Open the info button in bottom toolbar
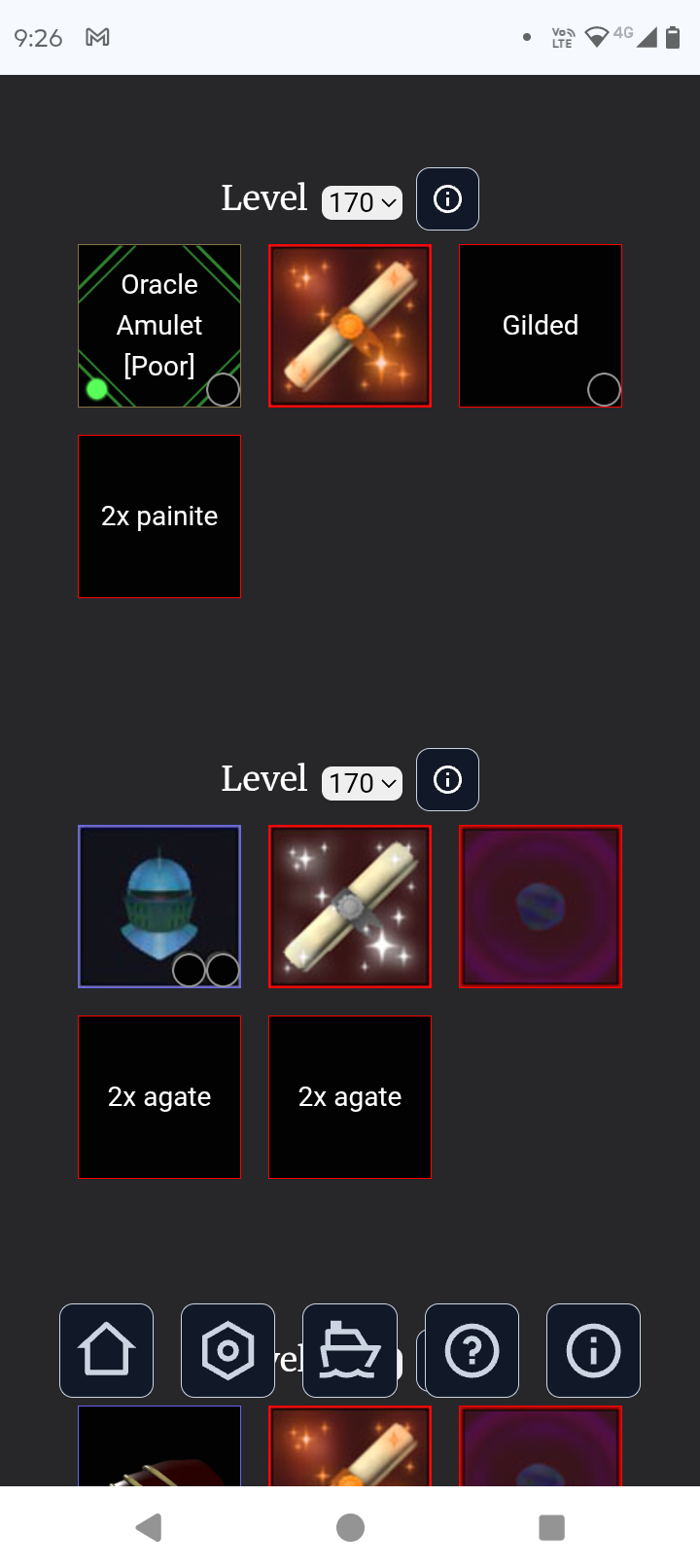This screenshot has width=700, height=1568. (x=593, y=1350)
